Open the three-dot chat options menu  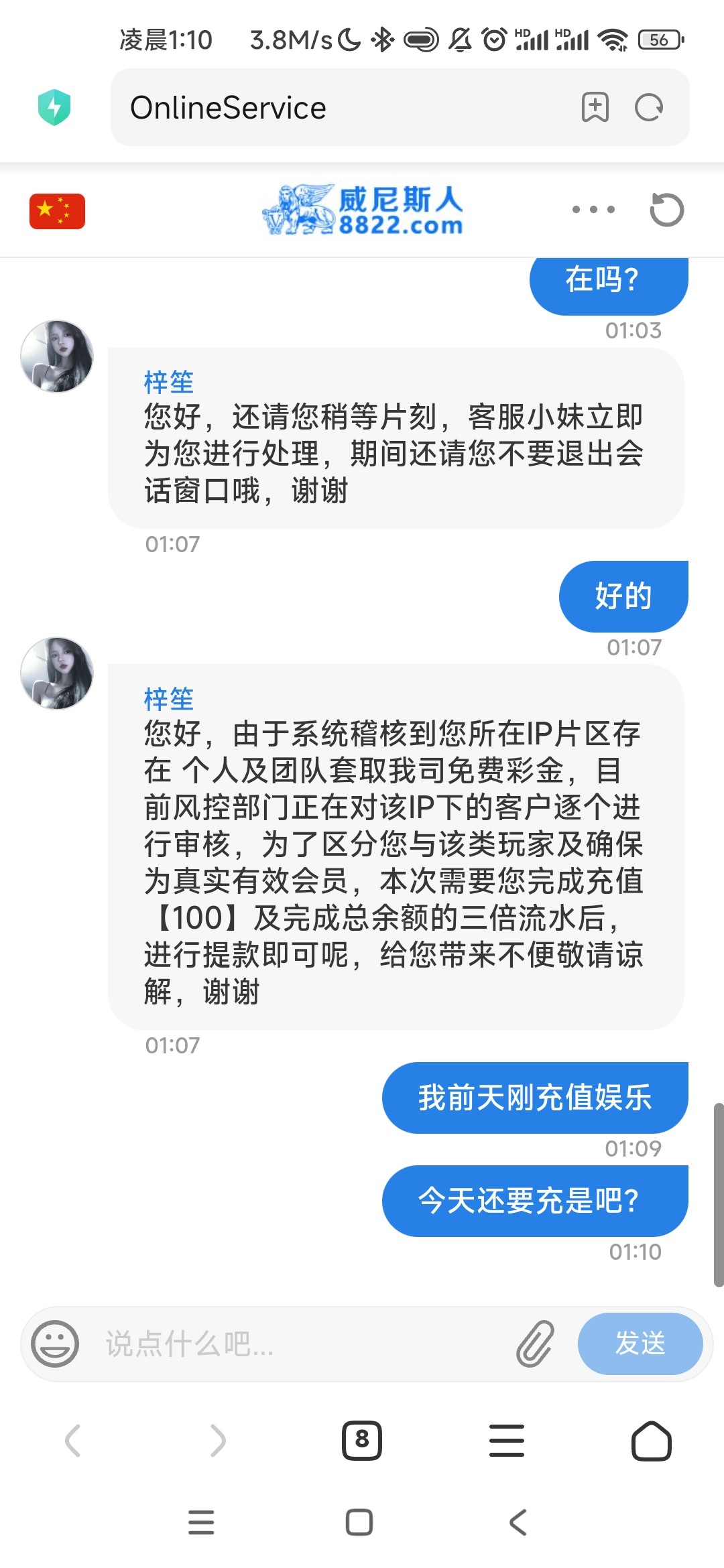[593, 210]
